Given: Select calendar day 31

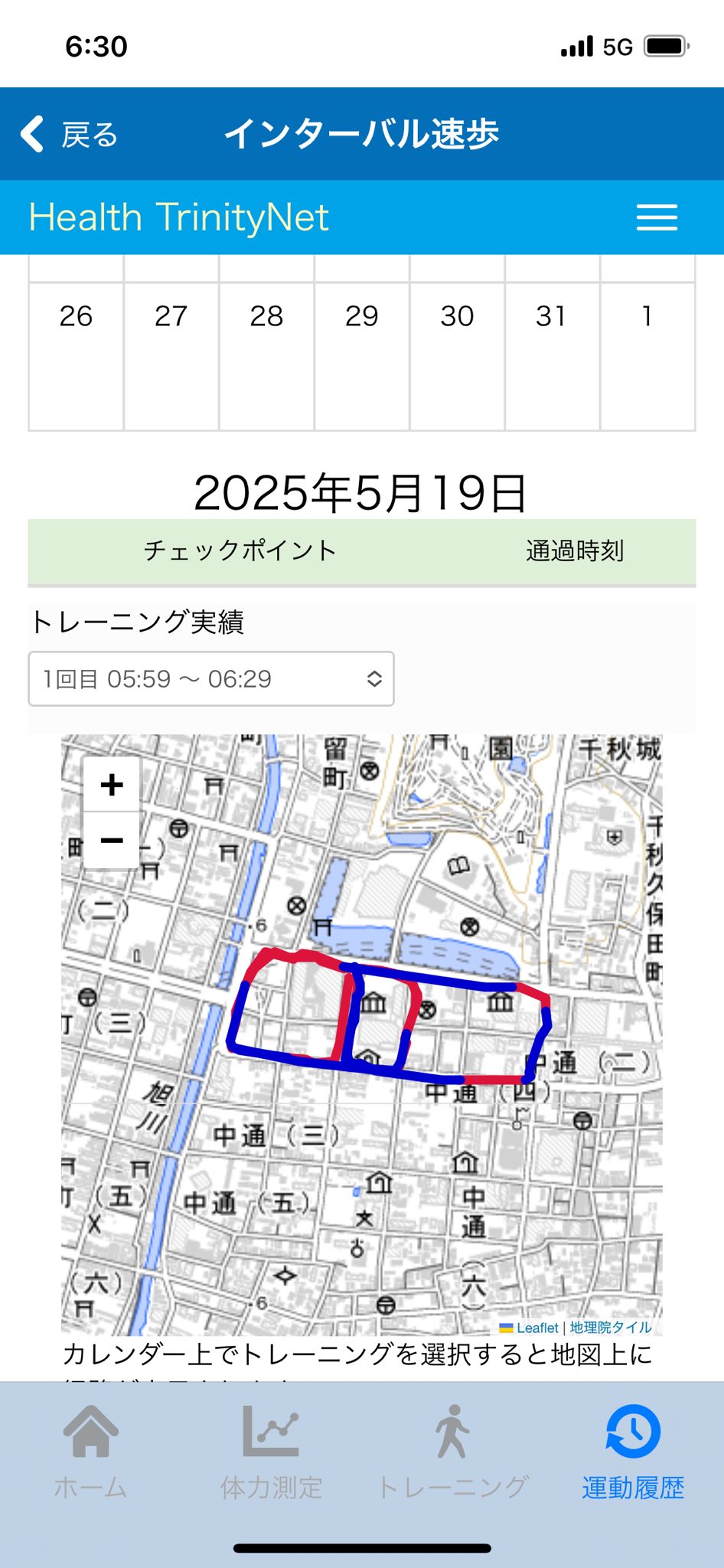Looking at the screenshot, I should (552, 356).
